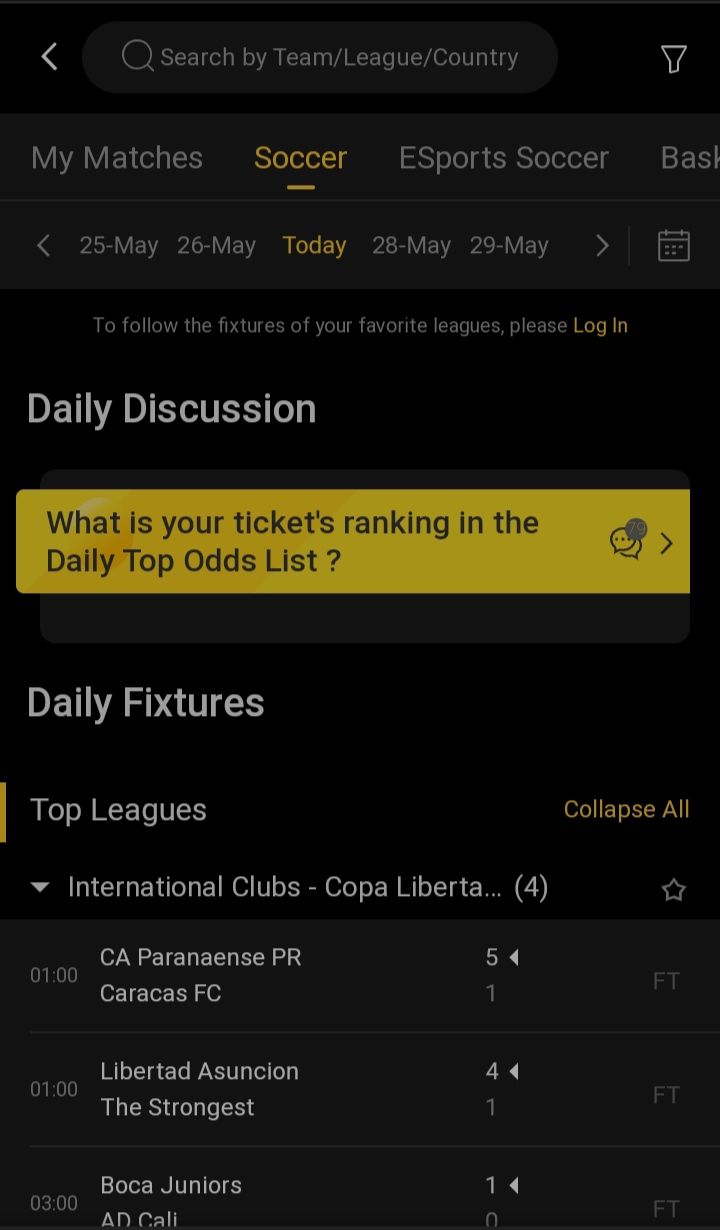Tap the Log In link
Viewport: 720px width, 1230px height.
[x=600, y=326]
